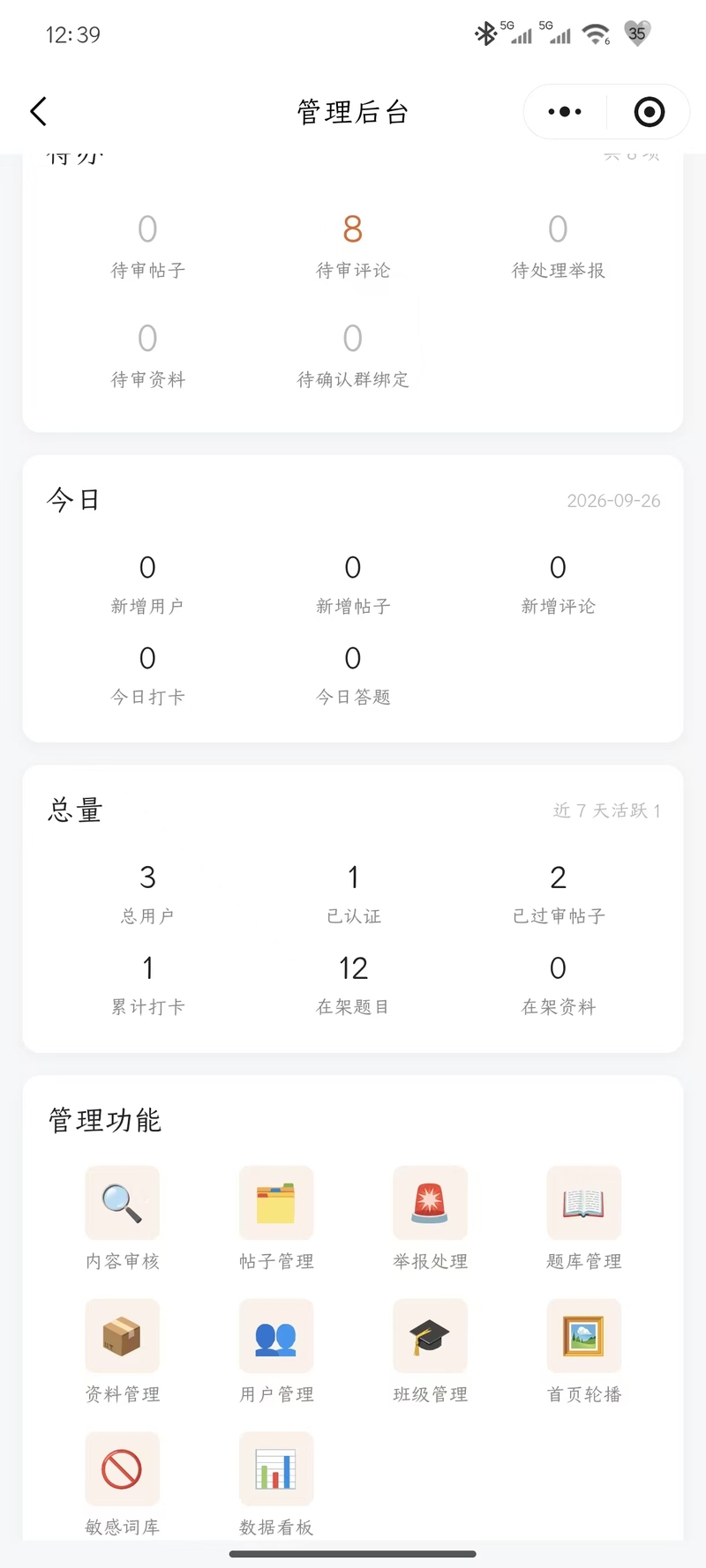706x1568 pixels.
Task: Open 敏感词库 sensitive word list
Action: pyautogui.click(x=123, y=1484)
